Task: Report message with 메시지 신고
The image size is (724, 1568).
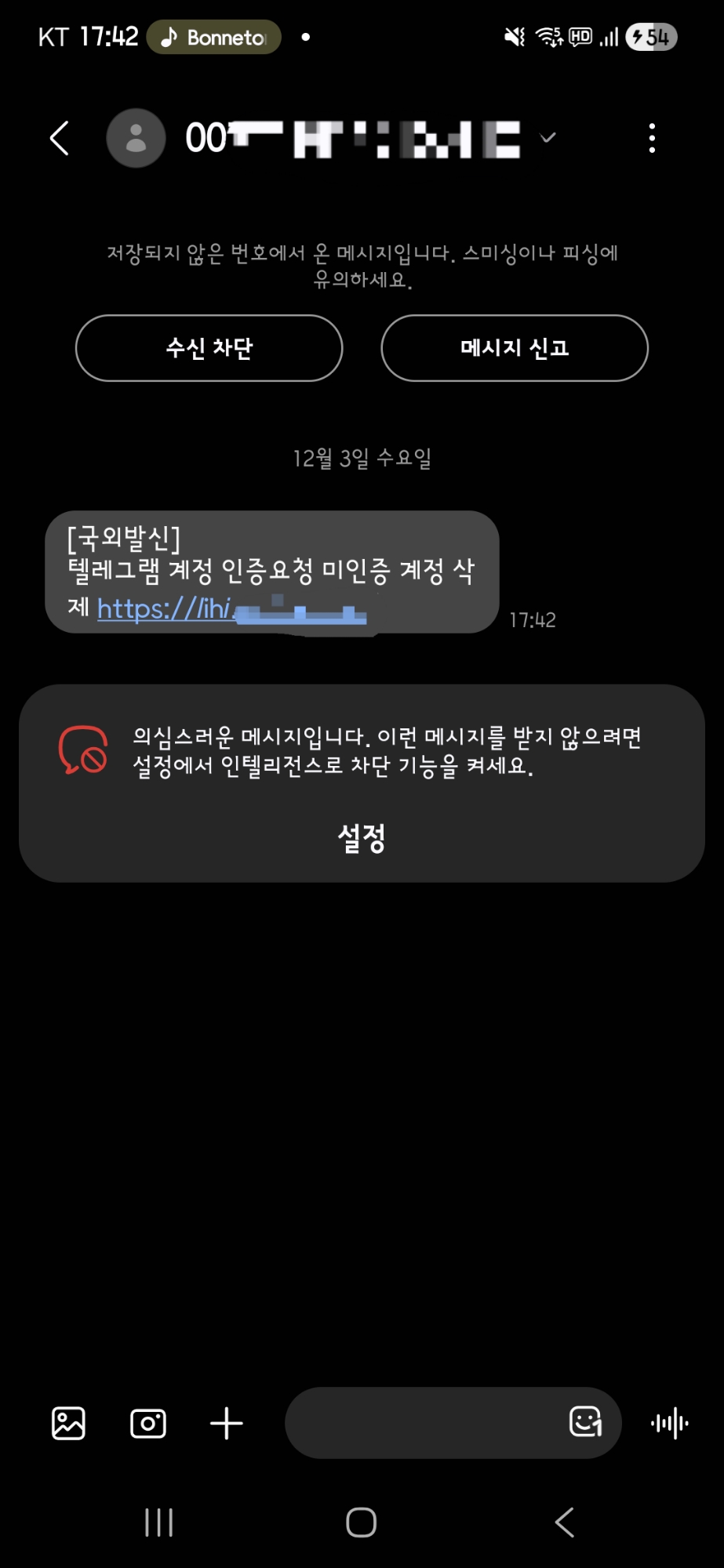Action: coord(515,348)
